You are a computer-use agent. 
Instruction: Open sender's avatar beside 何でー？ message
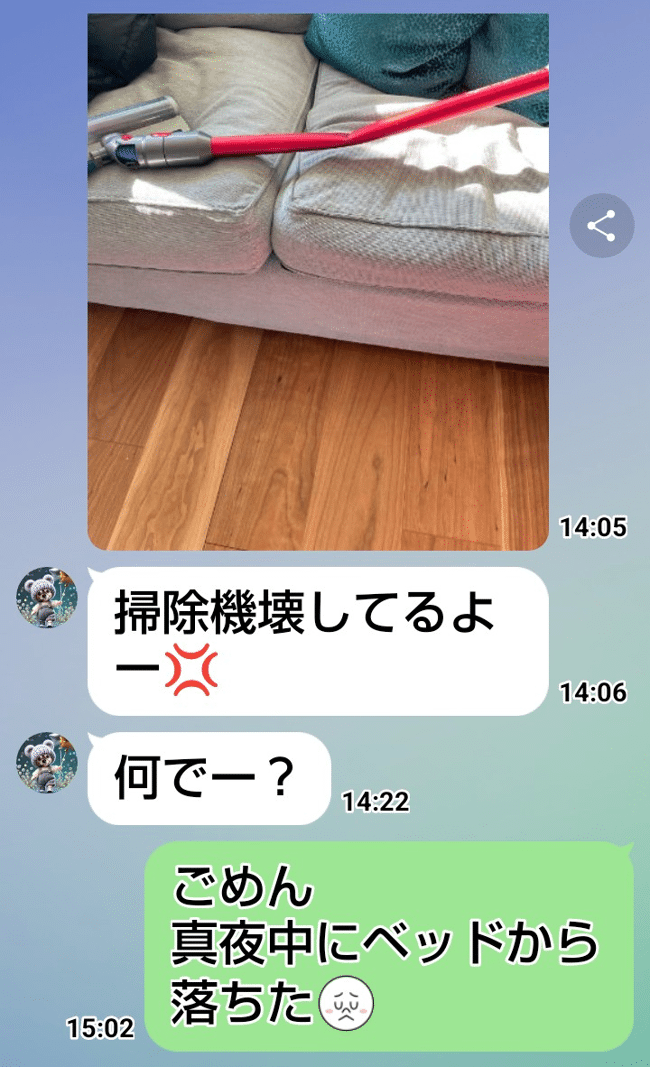coord(47,763)
